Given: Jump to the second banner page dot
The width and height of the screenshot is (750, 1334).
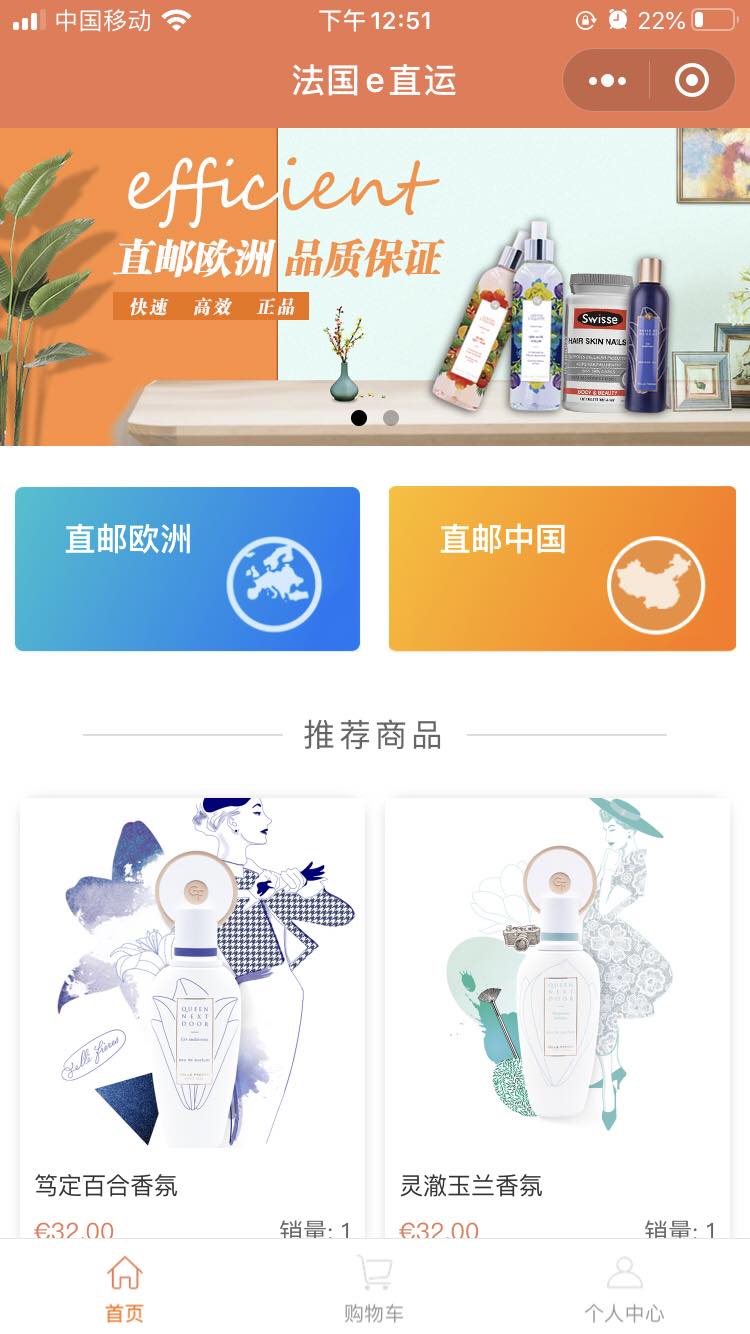Looking at the screenshot, I should click(x=391, y=418).
